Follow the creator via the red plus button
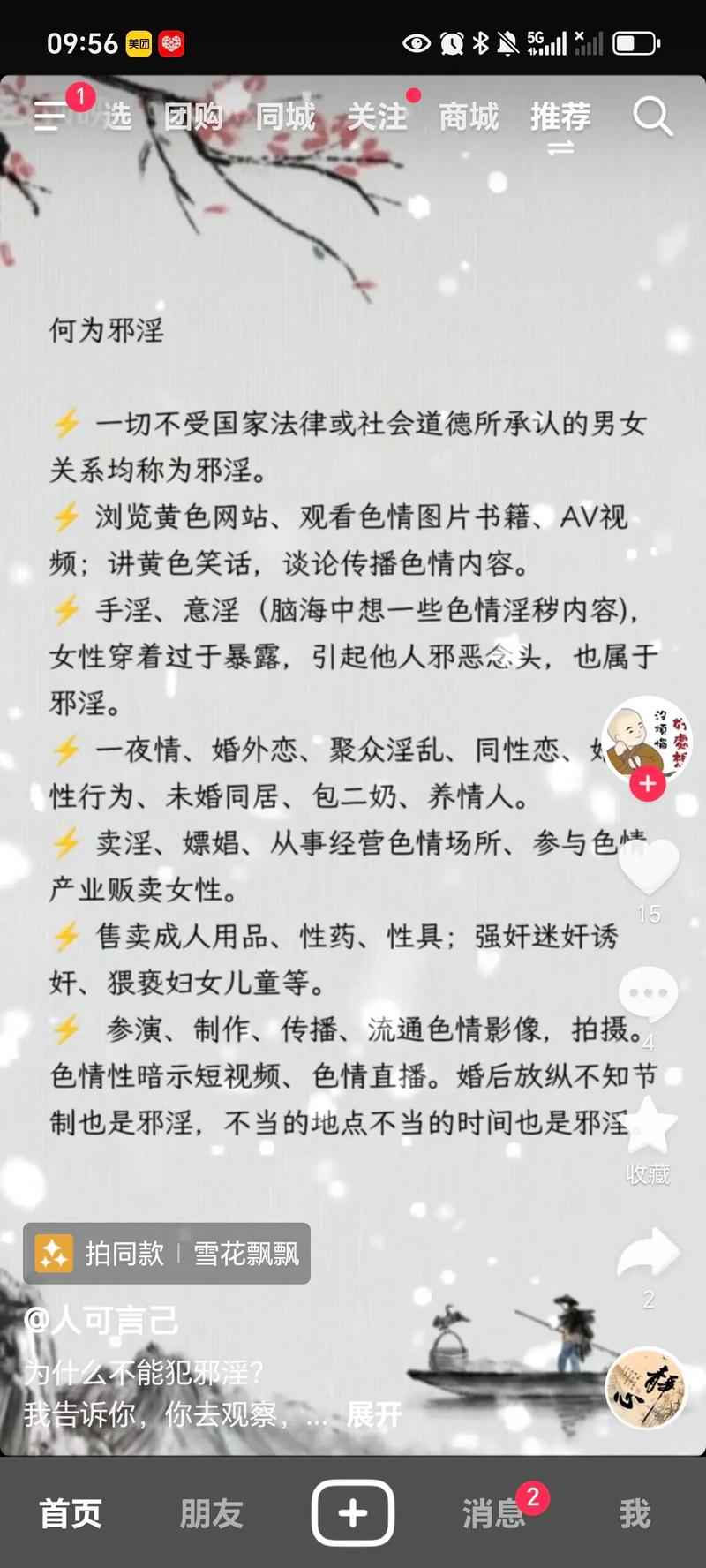 coord(647,782)
